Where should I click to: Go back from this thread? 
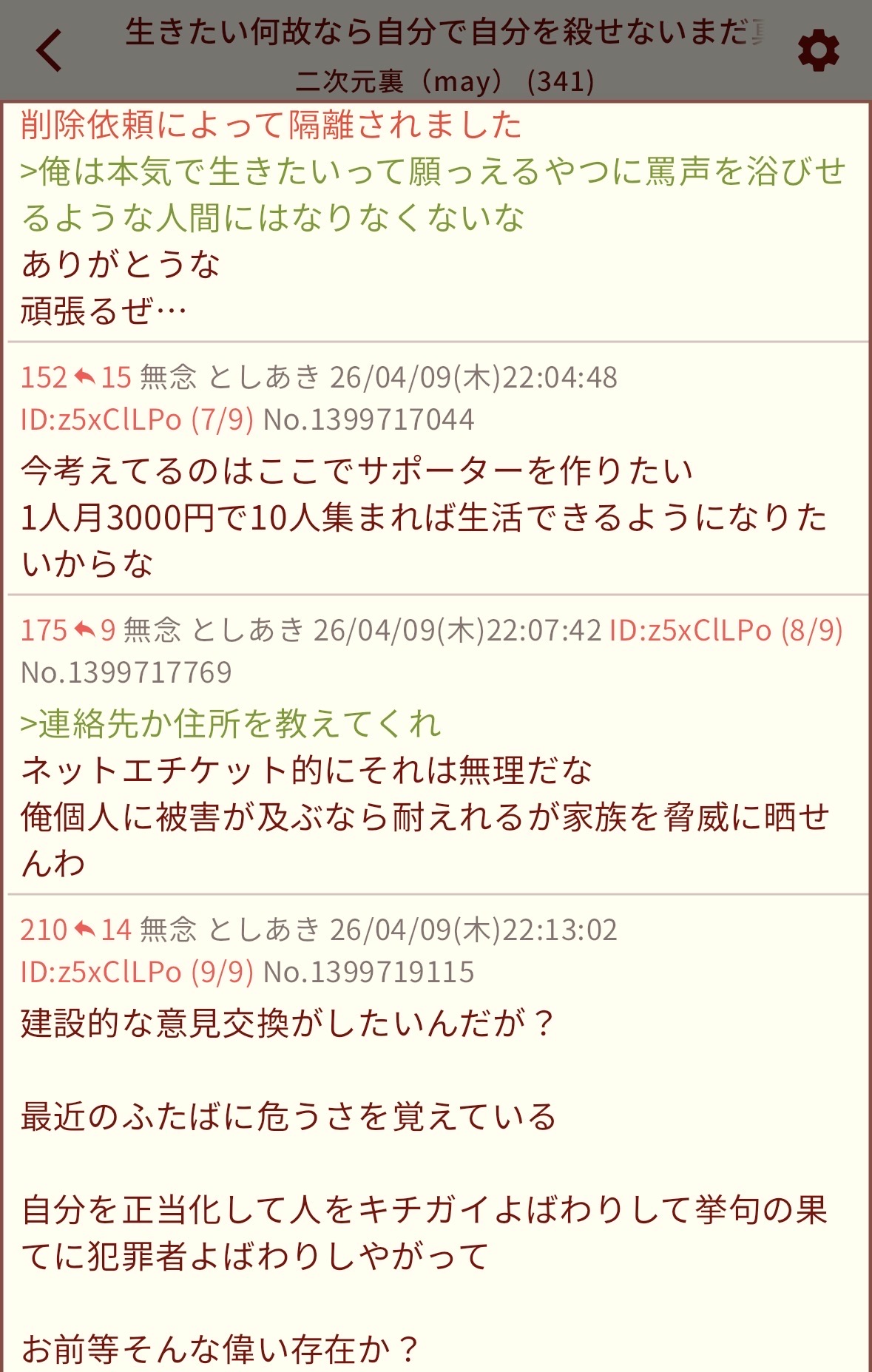point(50,50)
